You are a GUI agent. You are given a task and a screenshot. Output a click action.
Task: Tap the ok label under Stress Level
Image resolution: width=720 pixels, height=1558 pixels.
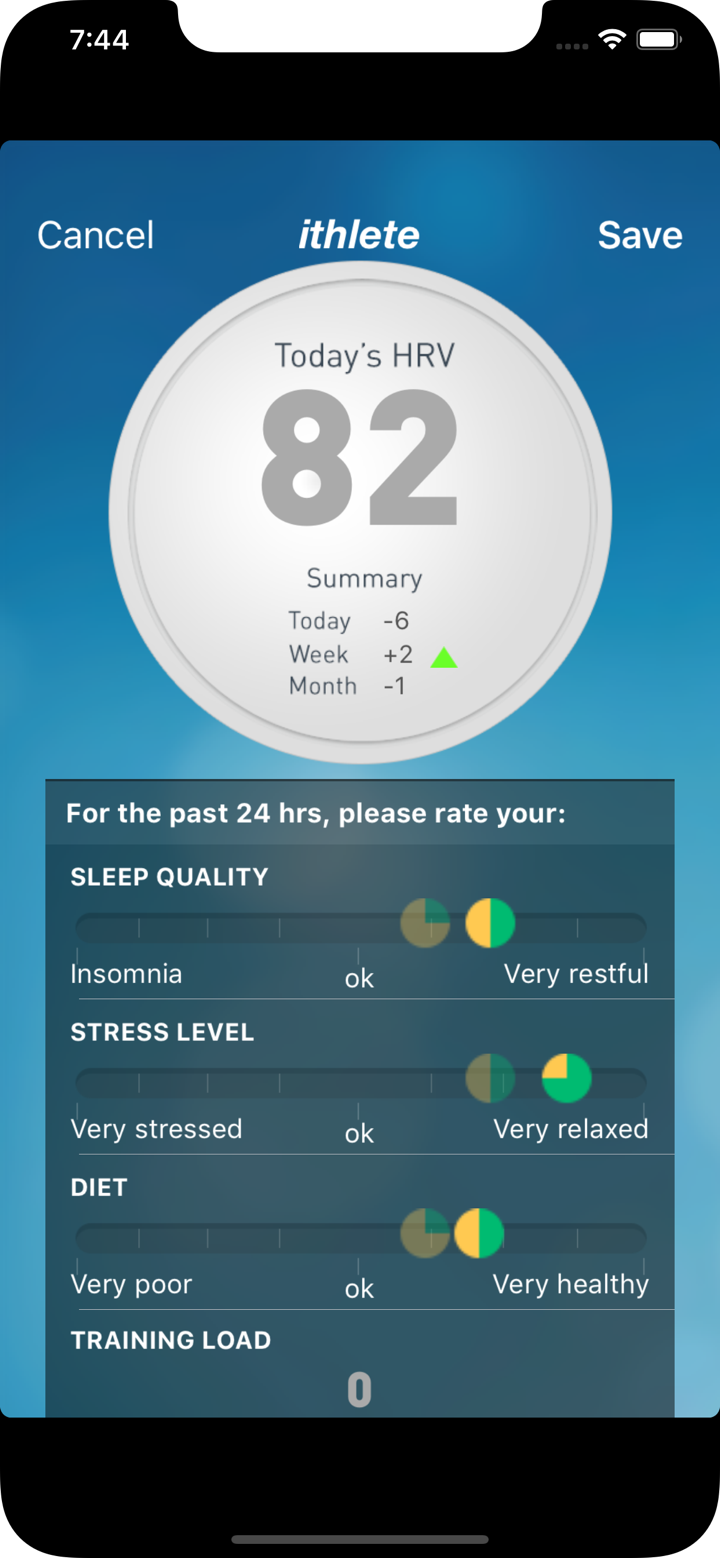(358, 1132)
